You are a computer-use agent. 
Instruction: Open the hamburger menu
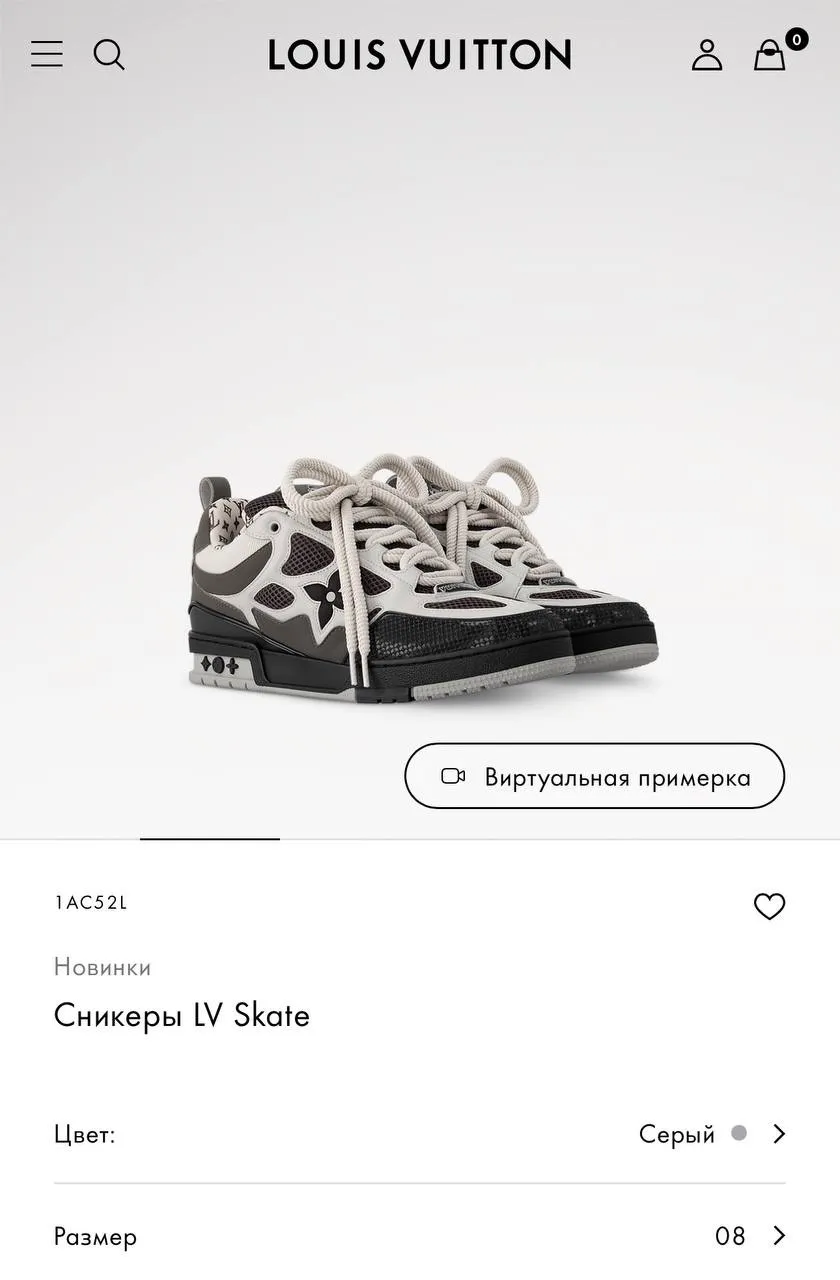pyautogui.click(x=46, y=54)
